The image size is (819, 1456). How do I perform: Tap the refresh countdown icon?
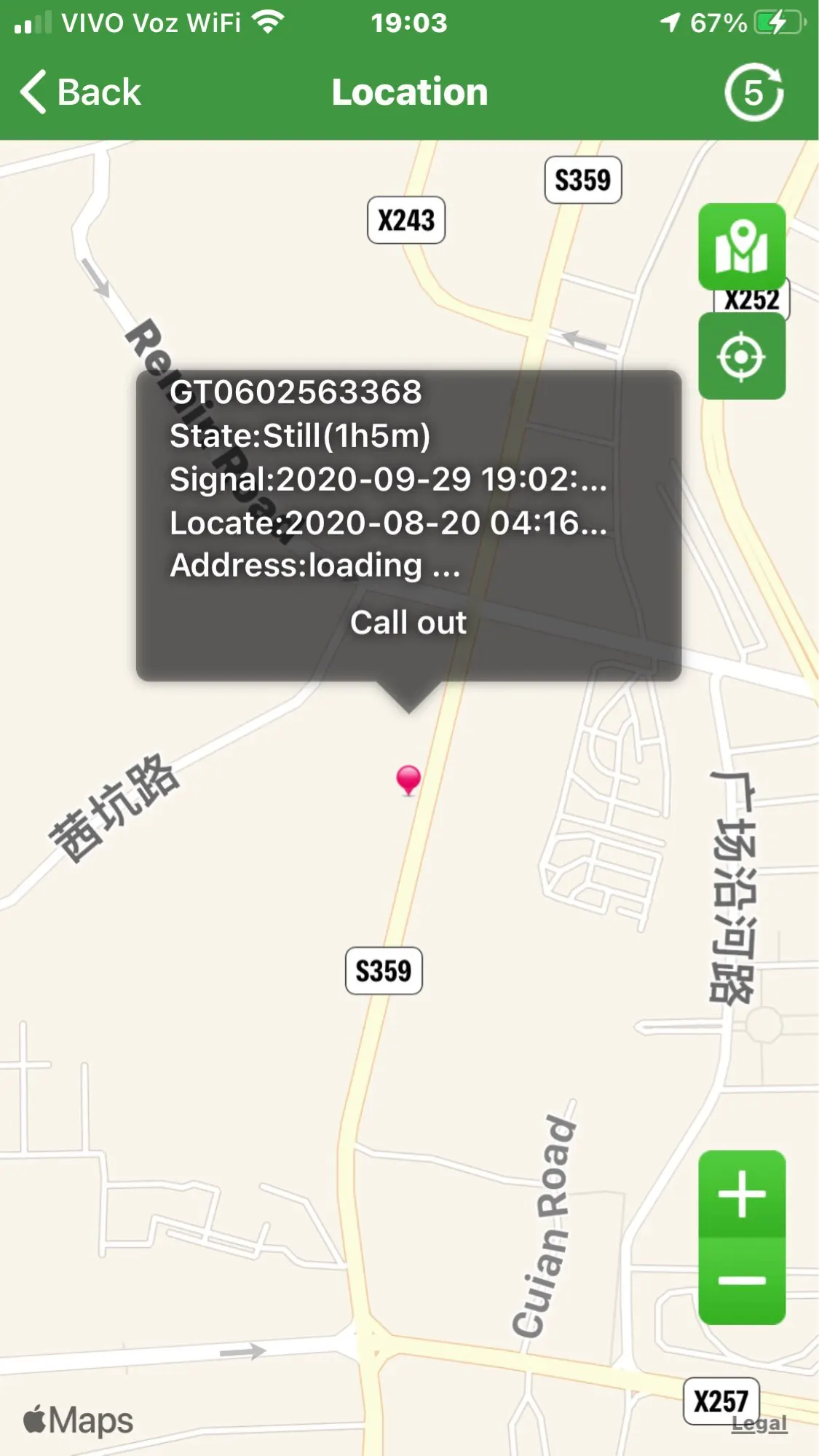coord(754,92)
